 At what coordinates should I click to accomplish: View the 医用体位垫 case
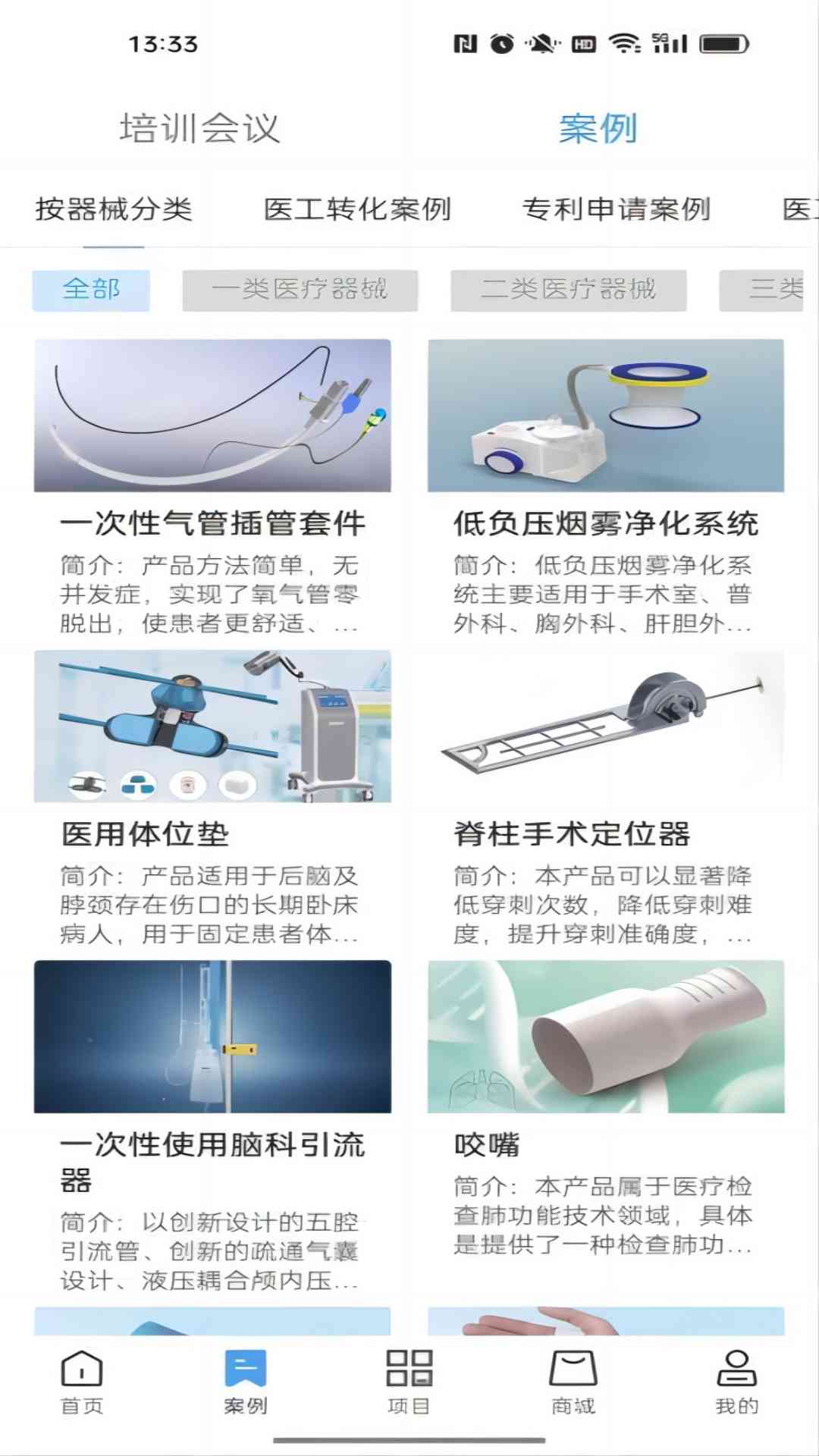pyautogui.click(x=212, y=796)
